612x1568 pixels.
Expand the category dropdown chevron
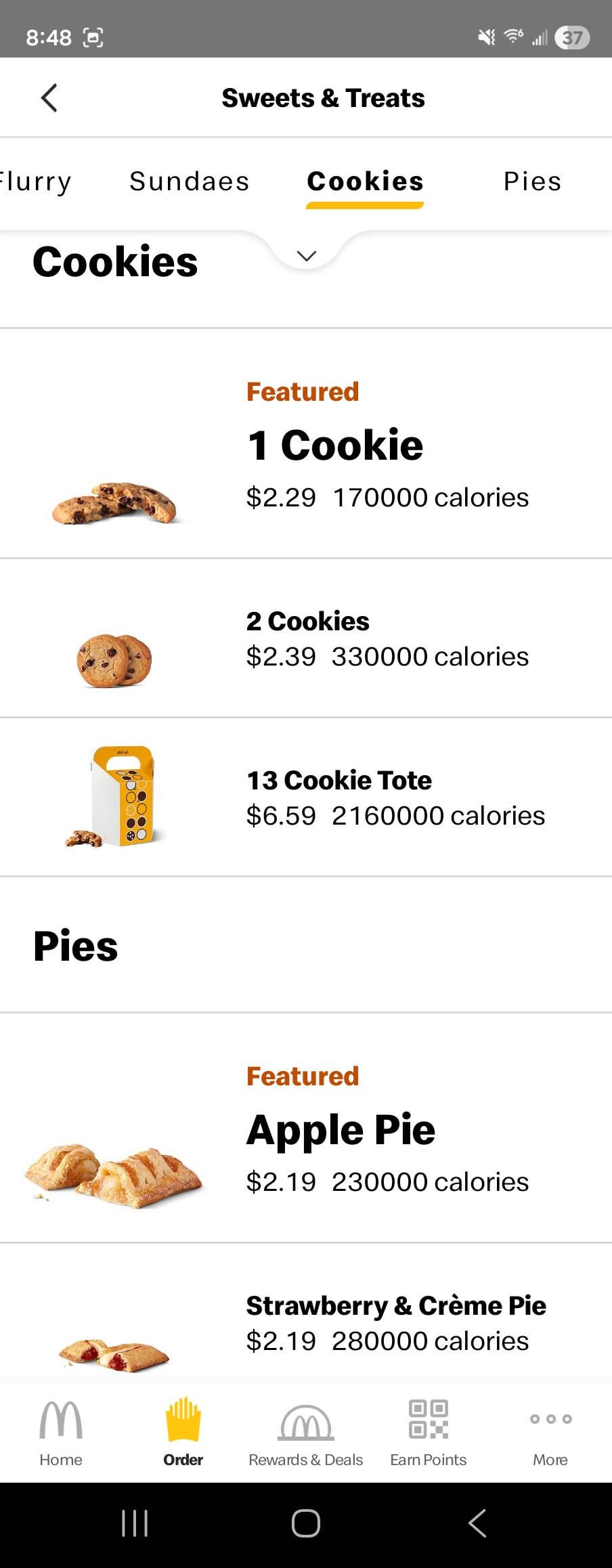307,256
